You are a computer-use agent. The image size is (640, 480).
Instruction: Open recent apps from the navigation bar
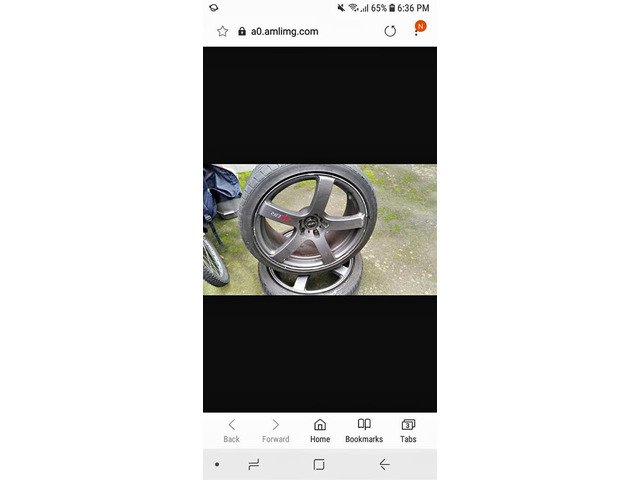point(254,464)
